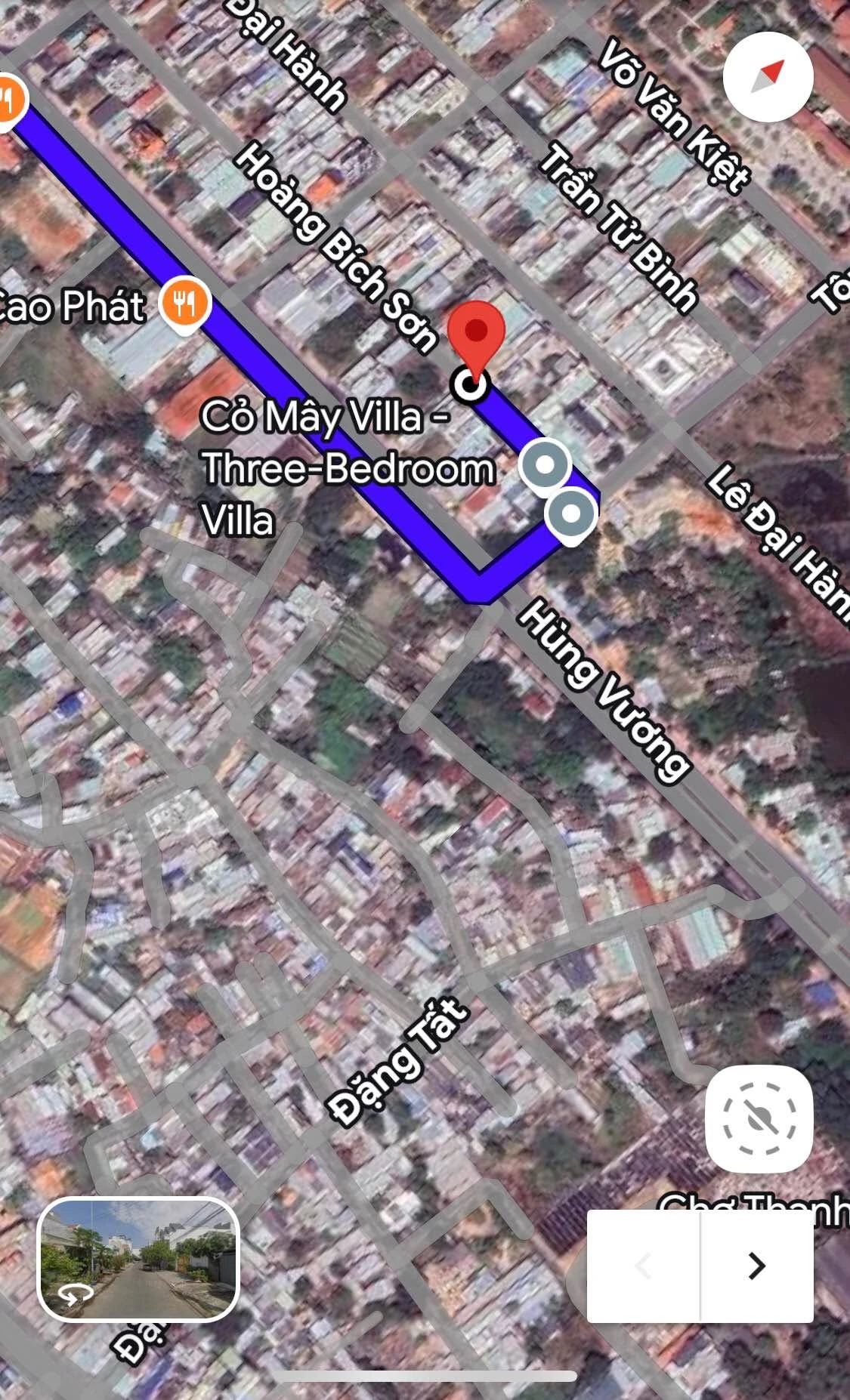The height and width of the screenshot is (1400, 850).
Task: Re-center map on my location
Action: (x=759, y=1119)
